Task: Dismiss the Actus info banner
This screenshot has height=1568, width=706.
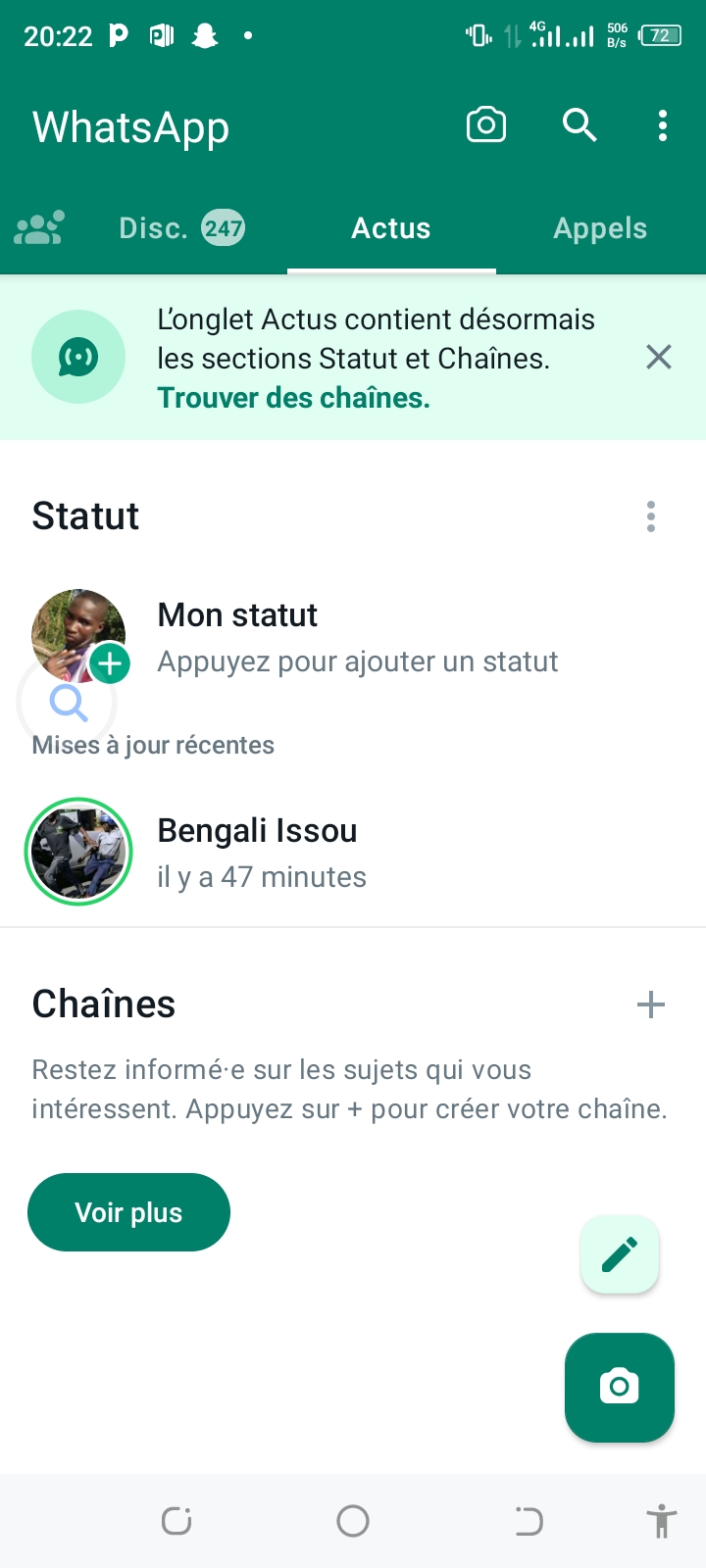Action: click(659, 357)
